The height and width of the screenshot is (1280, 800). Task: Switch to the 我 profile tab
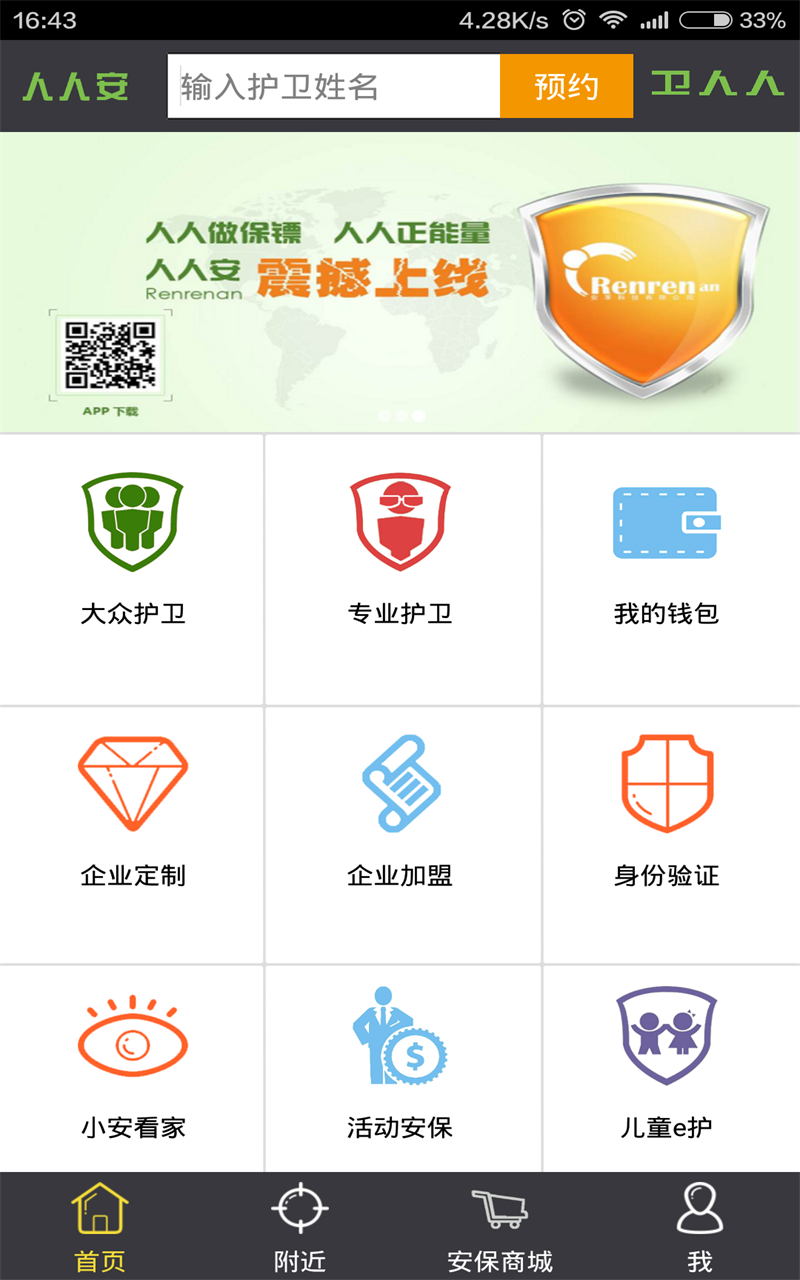pos(700,1226)
